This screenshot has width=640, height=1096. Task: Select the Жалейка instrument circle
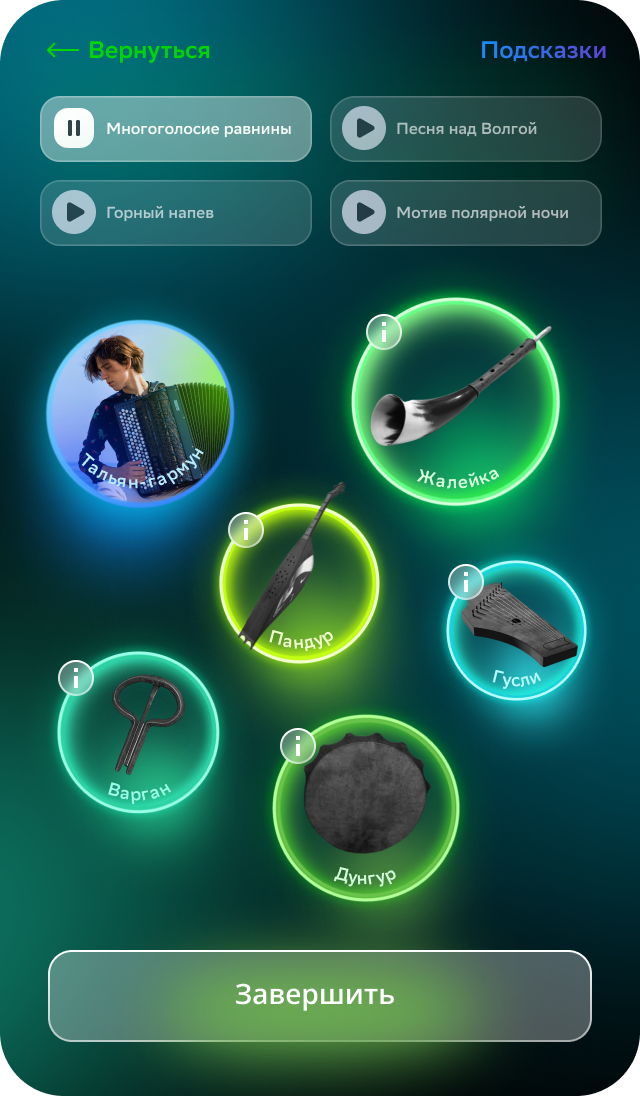pyautogui.click(x=456, y=405)
